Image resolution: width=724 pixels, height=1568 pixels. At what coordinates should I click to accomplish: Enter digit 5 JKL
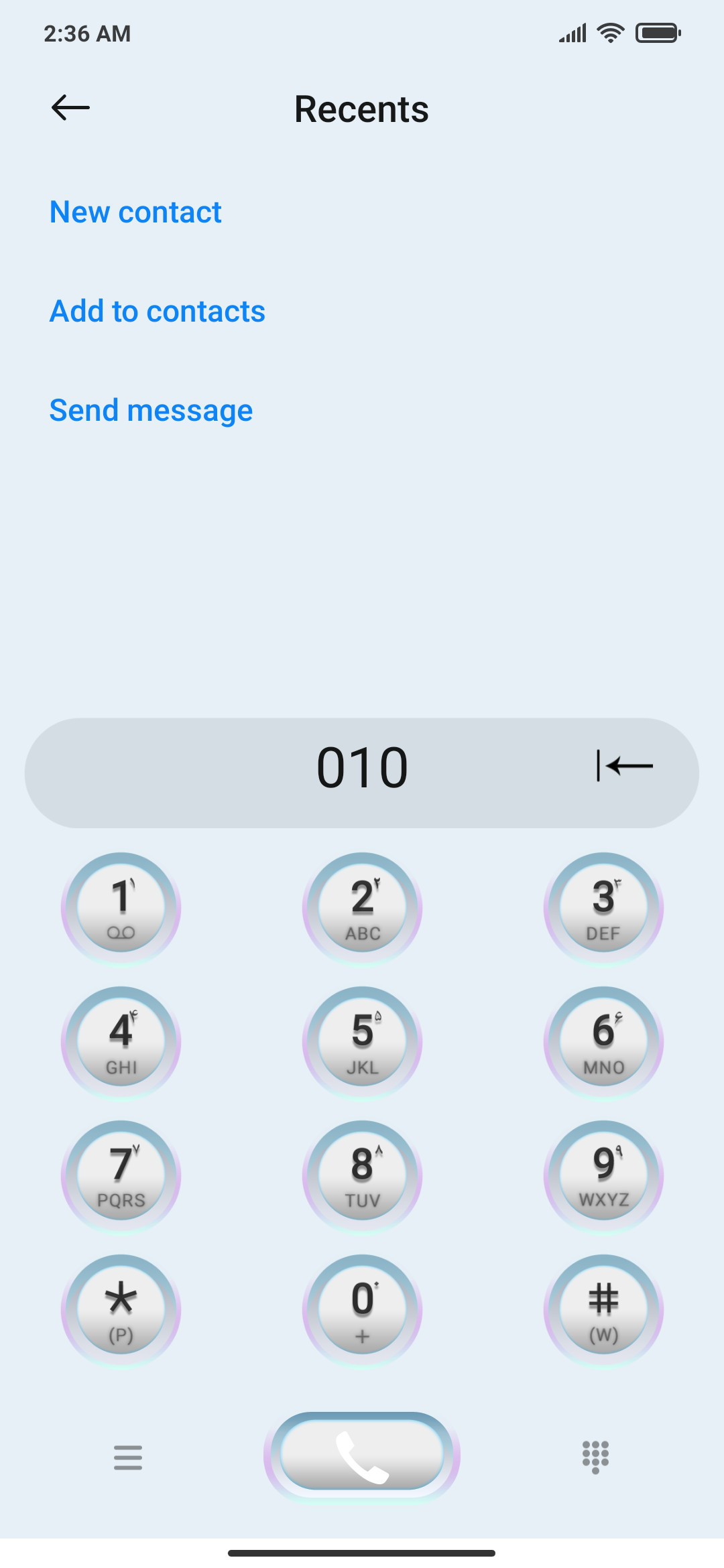[x=362, y=1043]
